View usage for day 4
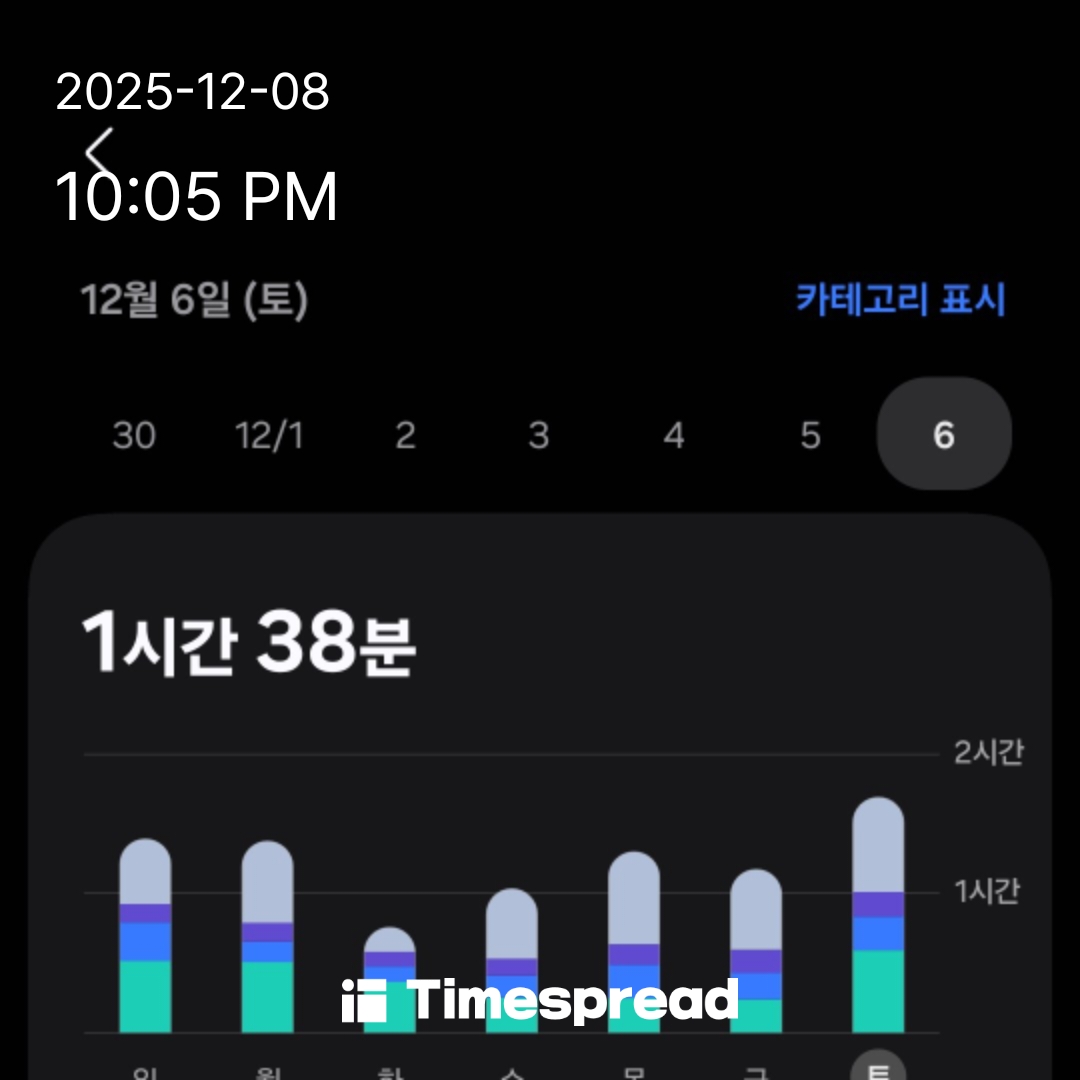 click(674, 435)
